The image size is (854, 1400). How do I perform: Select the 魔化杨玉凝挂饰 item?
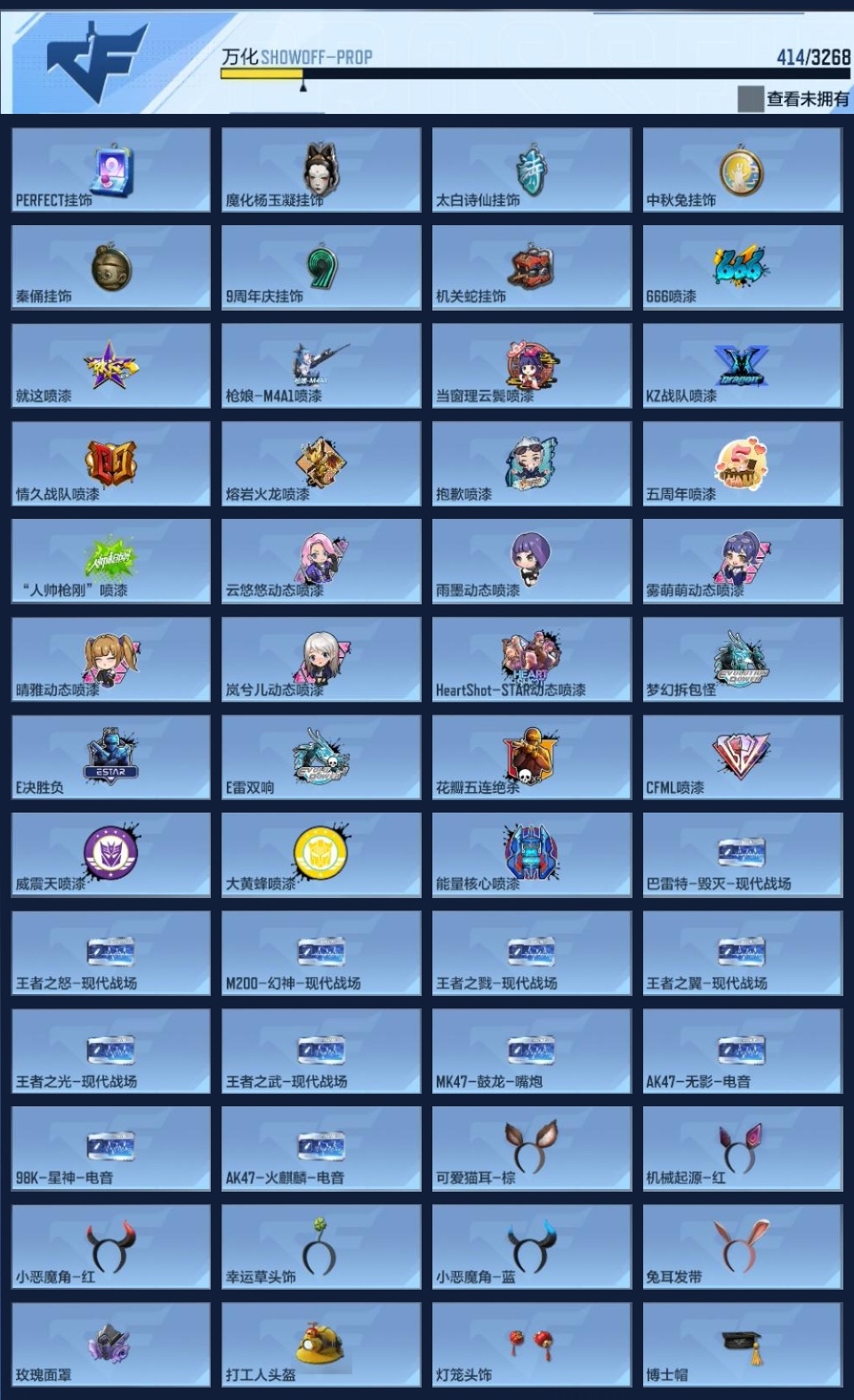[x=321, y=170]
